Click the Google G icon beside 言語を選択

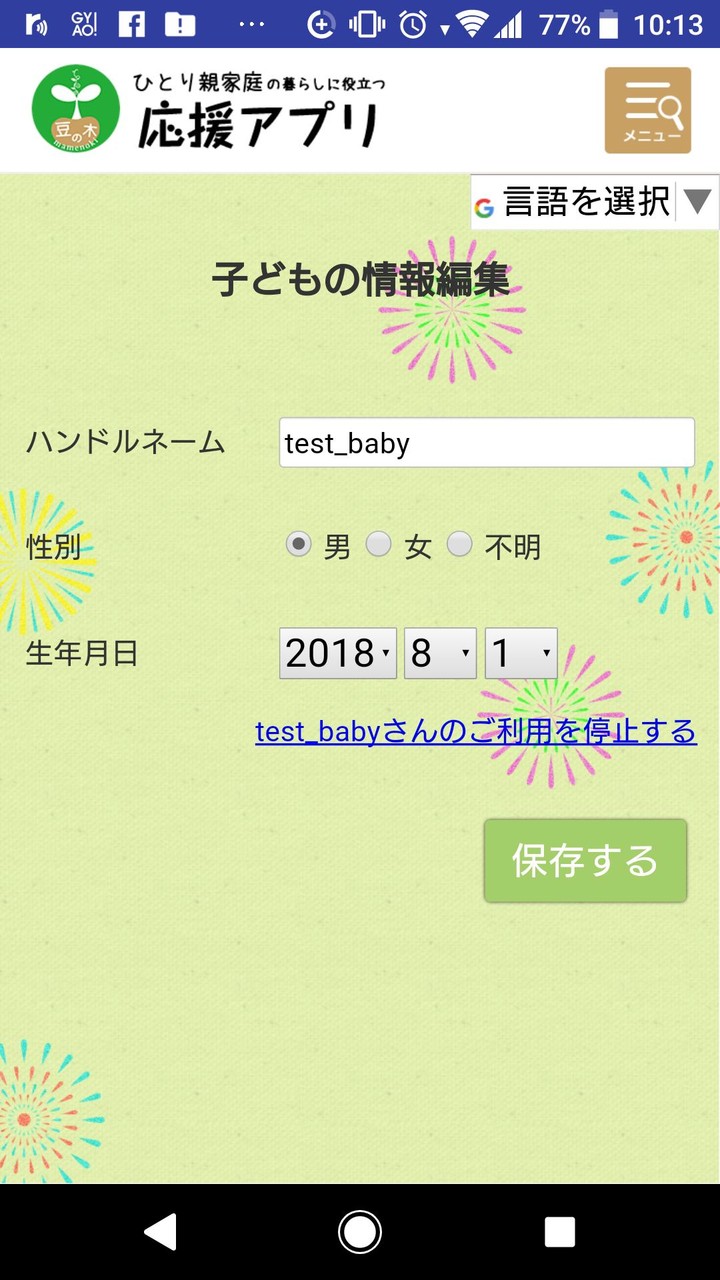coord(484,205)
